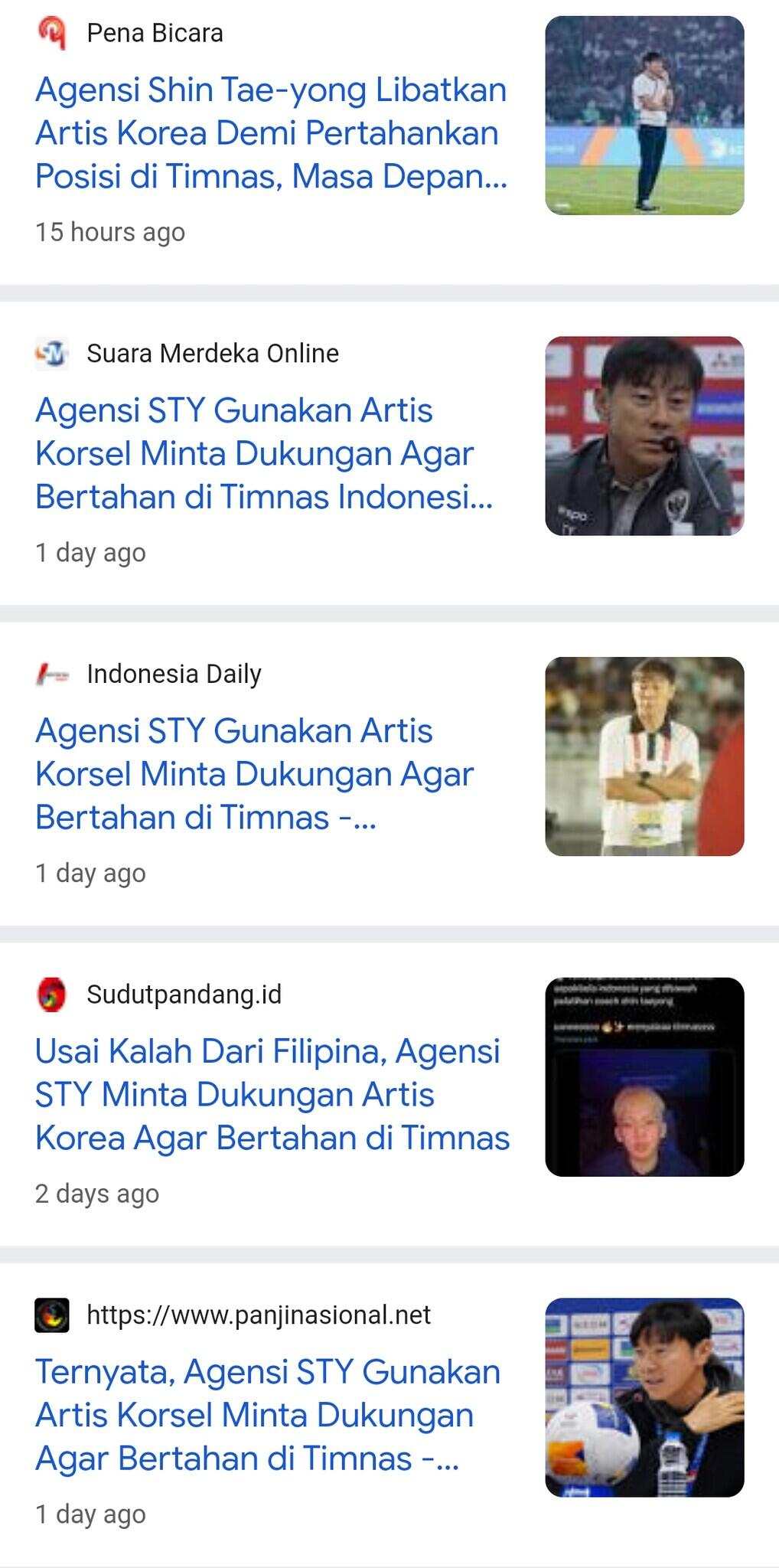
Task: Click the '15 hours ago' timestamp
Action: 109,231
